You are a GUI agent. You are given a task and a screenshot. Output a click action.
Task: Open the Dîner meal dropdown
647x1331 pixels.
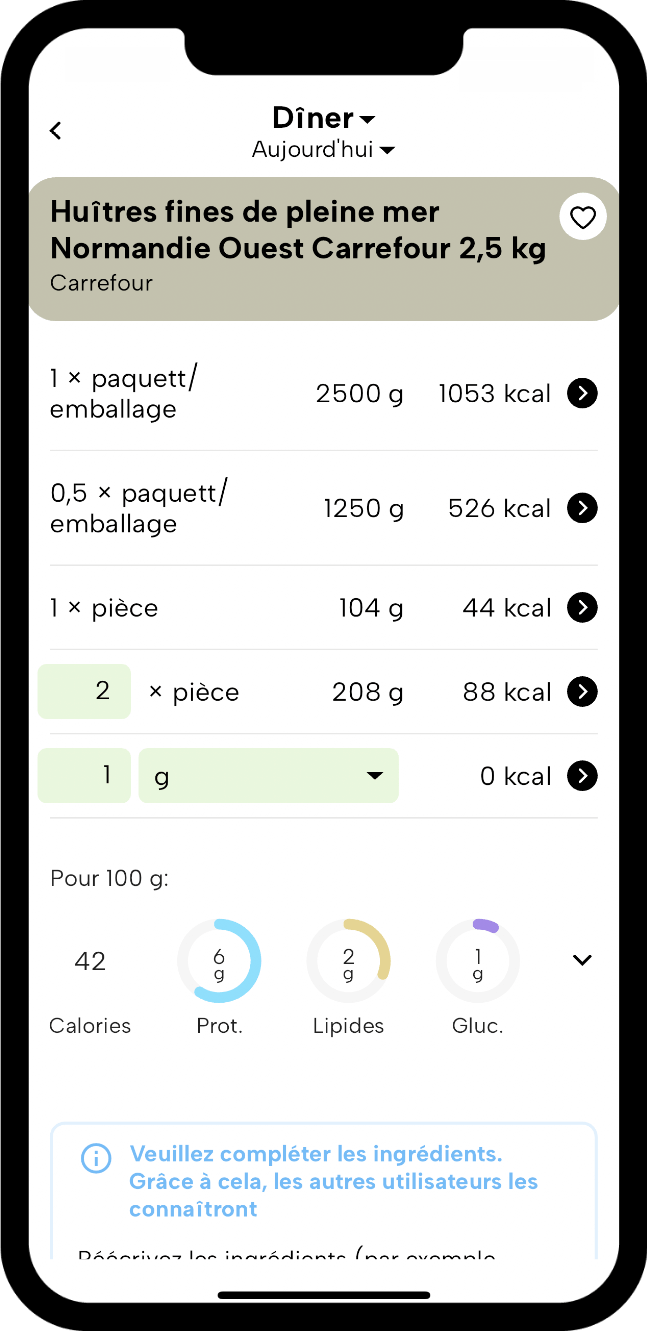(x=324, y=118)
